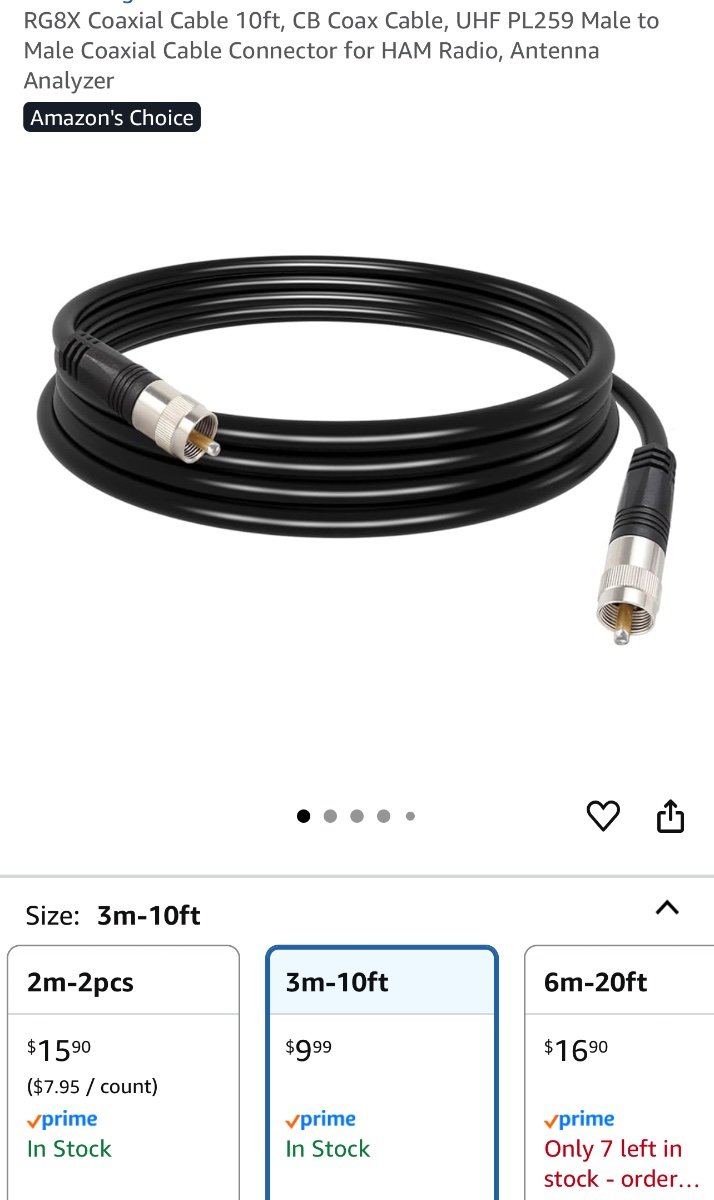The height and width of the screenshot is (1200, 714).
Task: Jump to the second image dot
Action: tap(331, 816)
